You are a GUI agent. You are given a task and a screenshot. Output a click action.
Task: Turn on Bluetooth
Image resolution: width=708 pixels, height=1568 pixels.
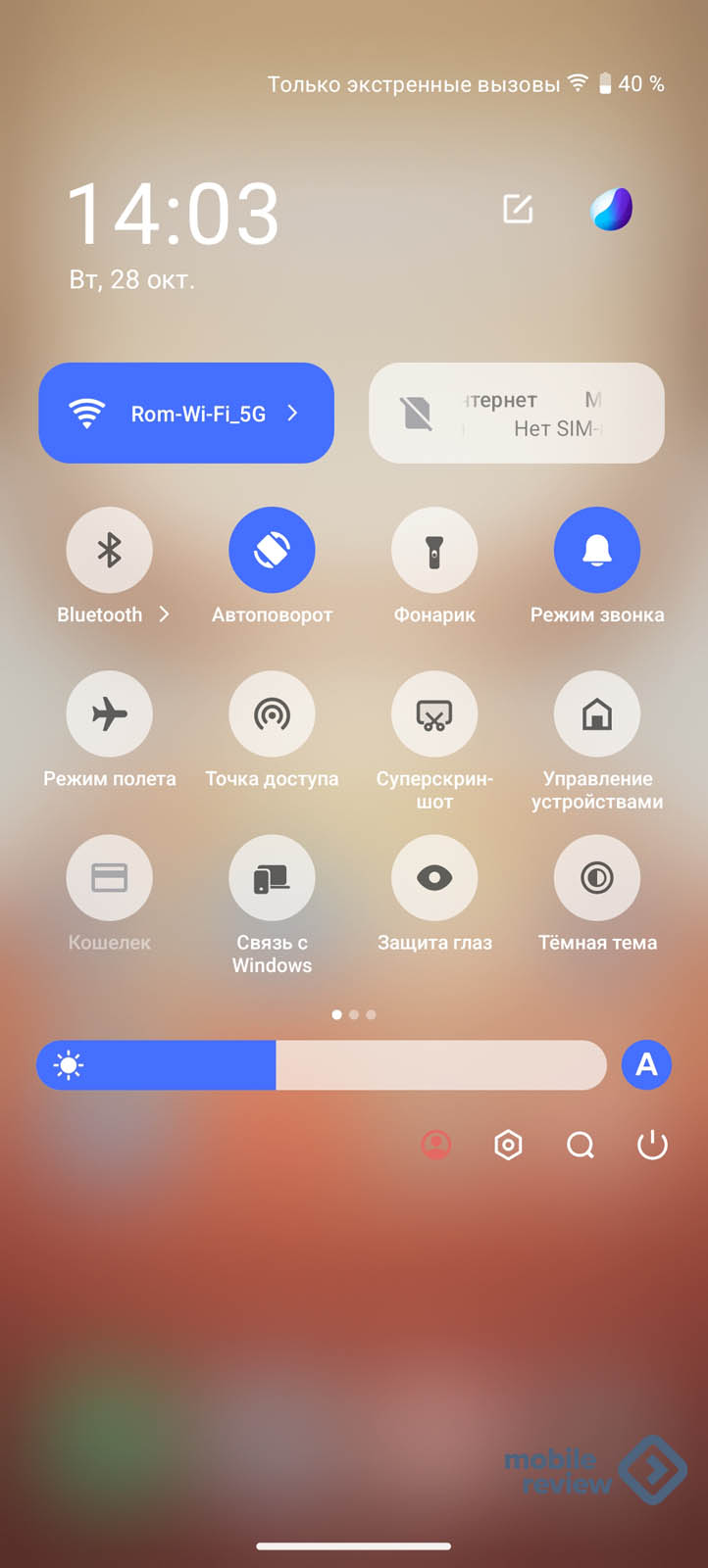109,551
